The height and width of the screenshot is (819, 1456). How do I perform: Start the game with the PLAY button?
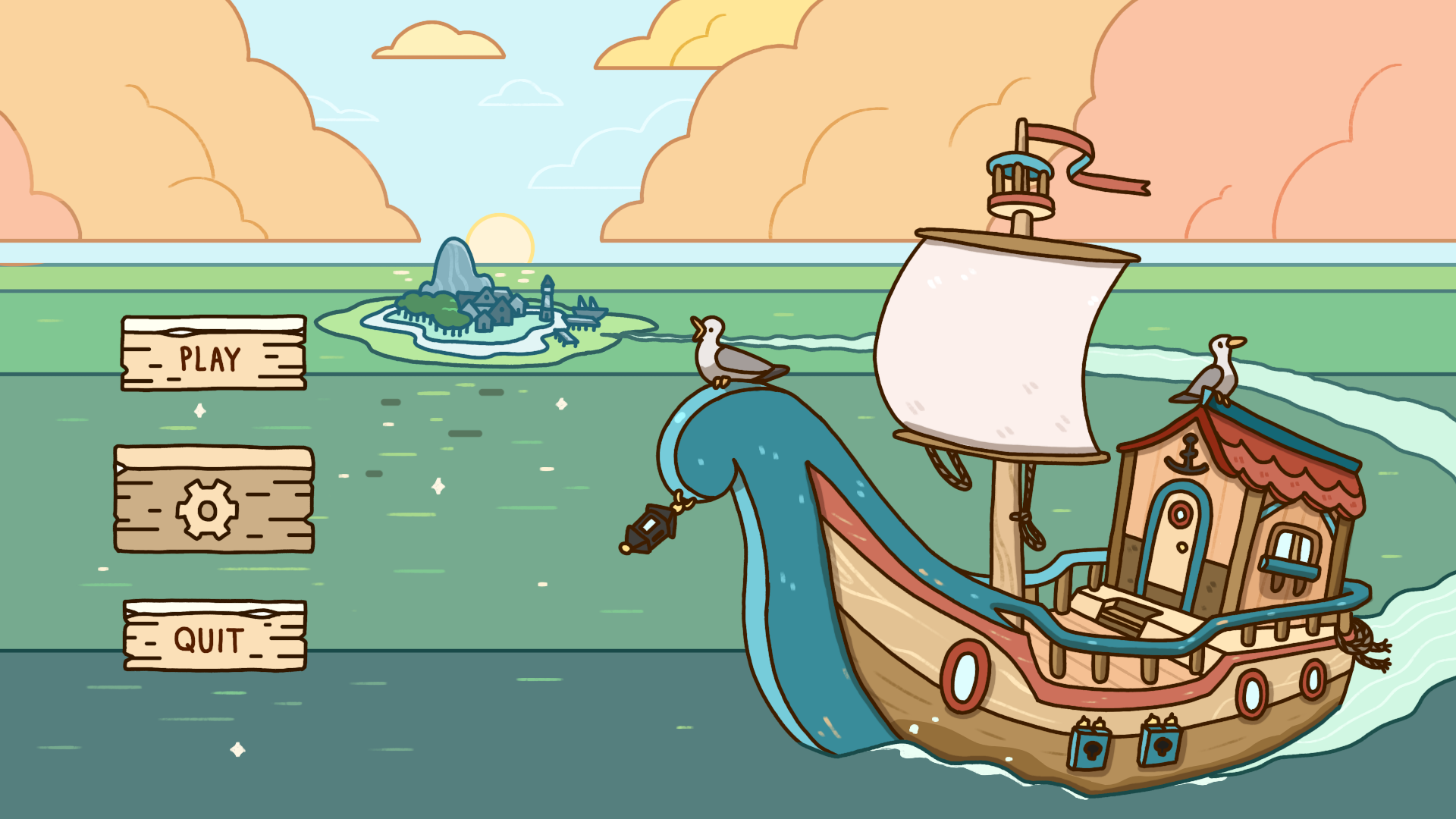click(213, 354)
